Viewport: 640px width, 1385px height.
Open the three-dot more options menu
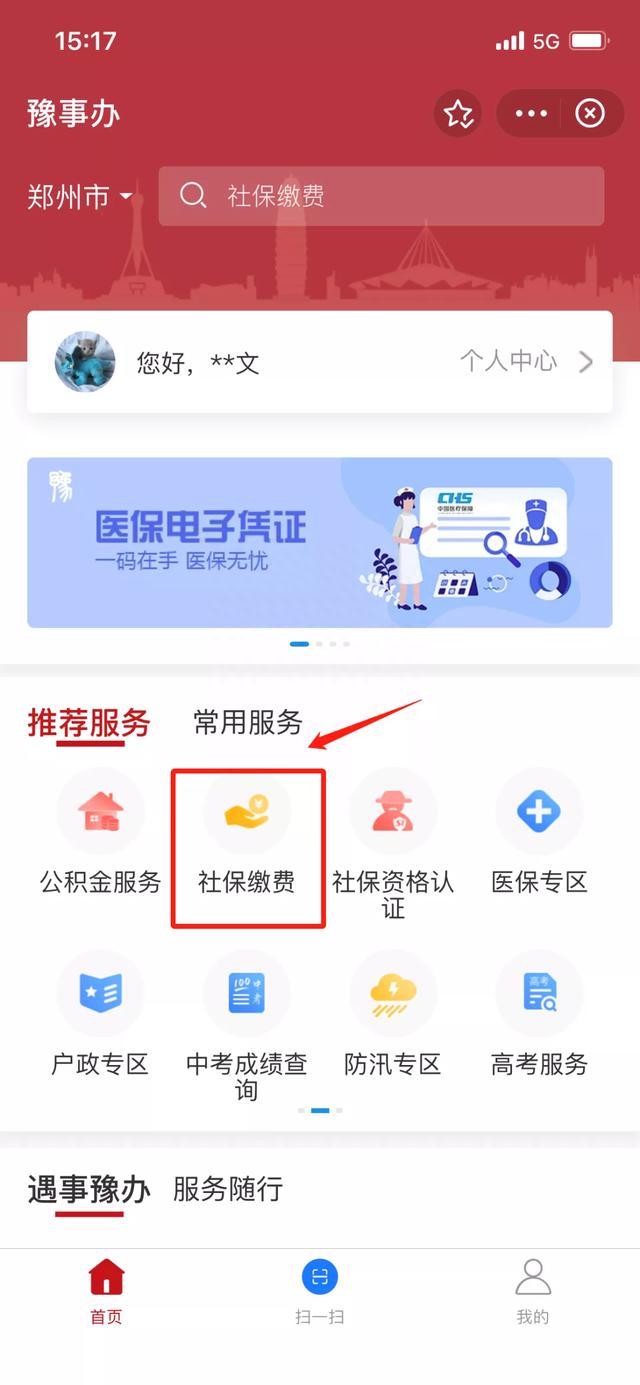531,114
